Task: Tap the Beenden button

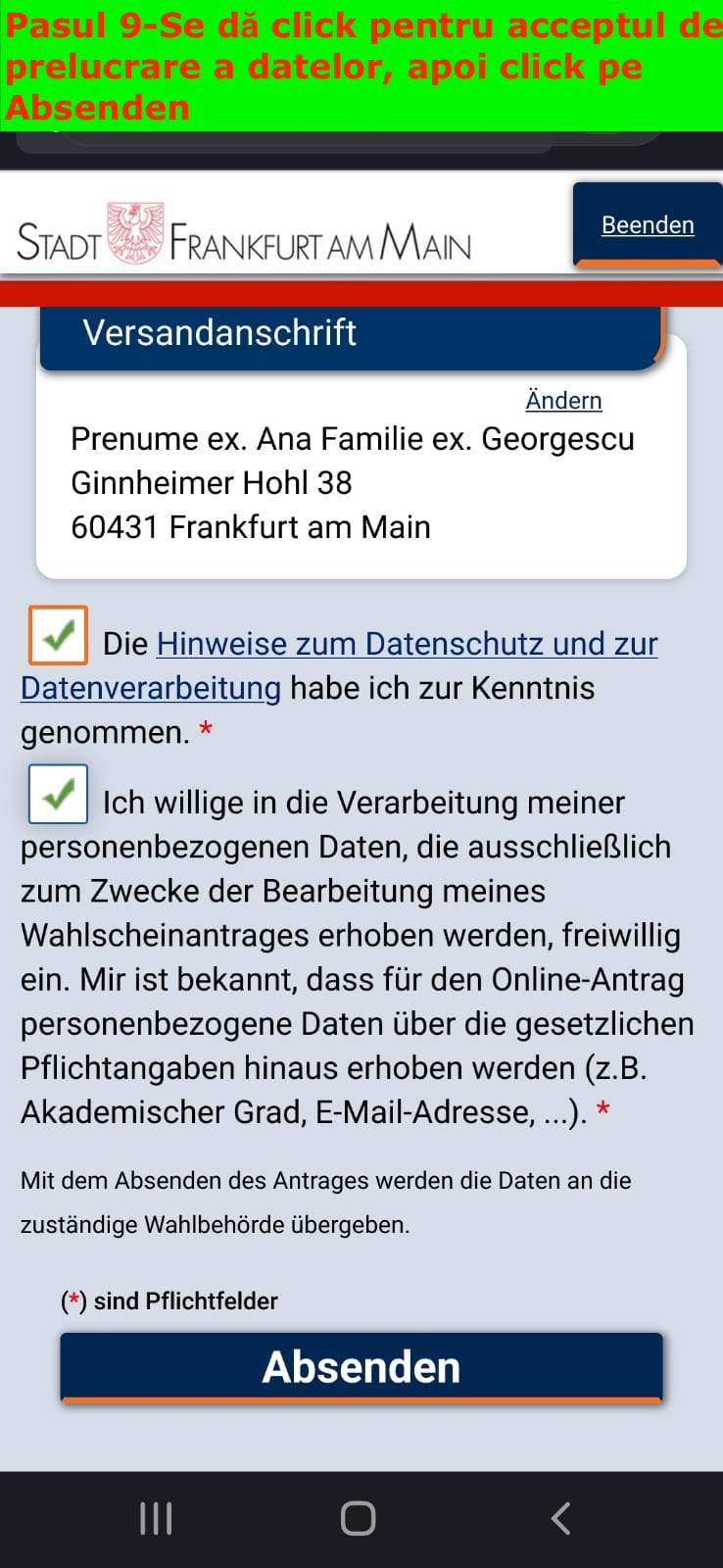Action: (648, 225)
